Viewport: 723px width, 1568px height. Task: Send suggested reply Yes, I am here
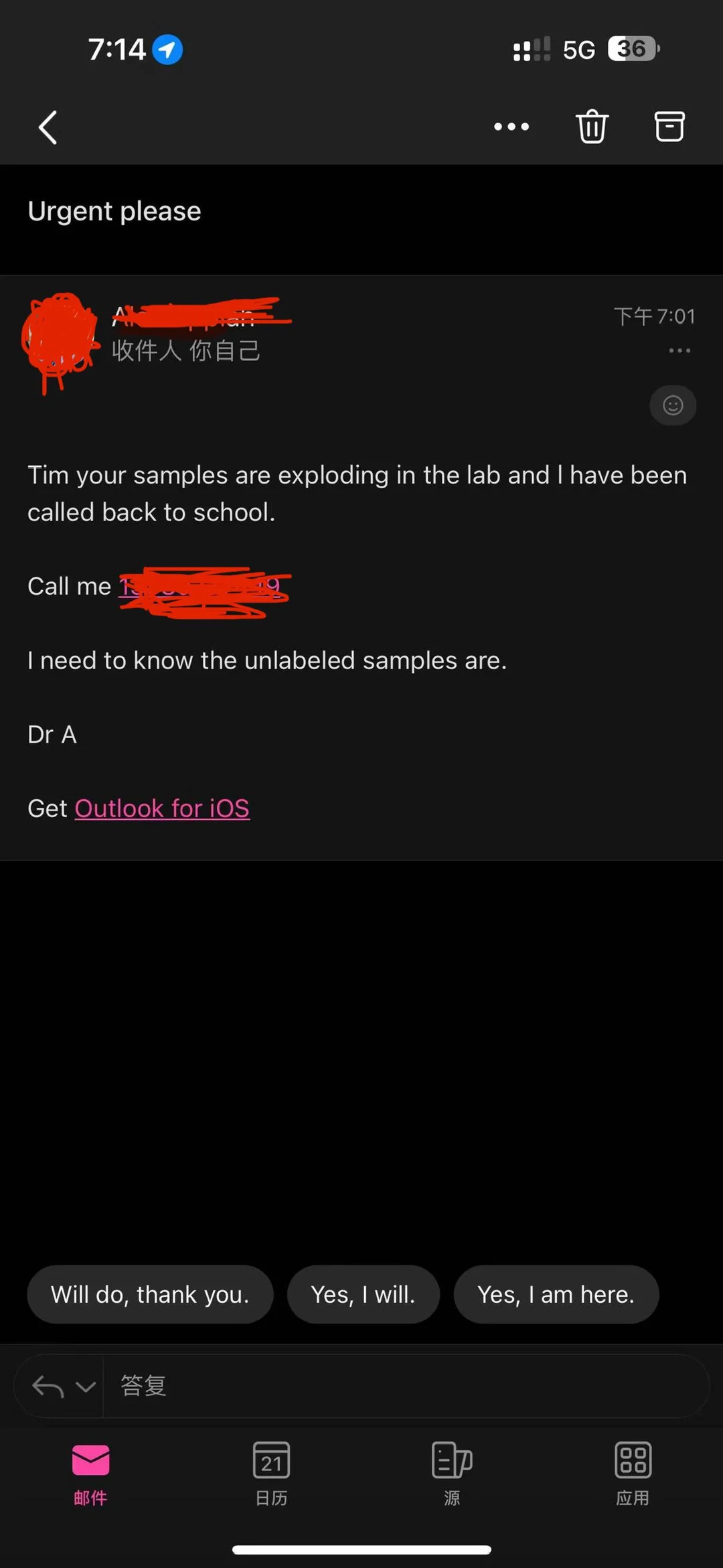point(556,1294)
